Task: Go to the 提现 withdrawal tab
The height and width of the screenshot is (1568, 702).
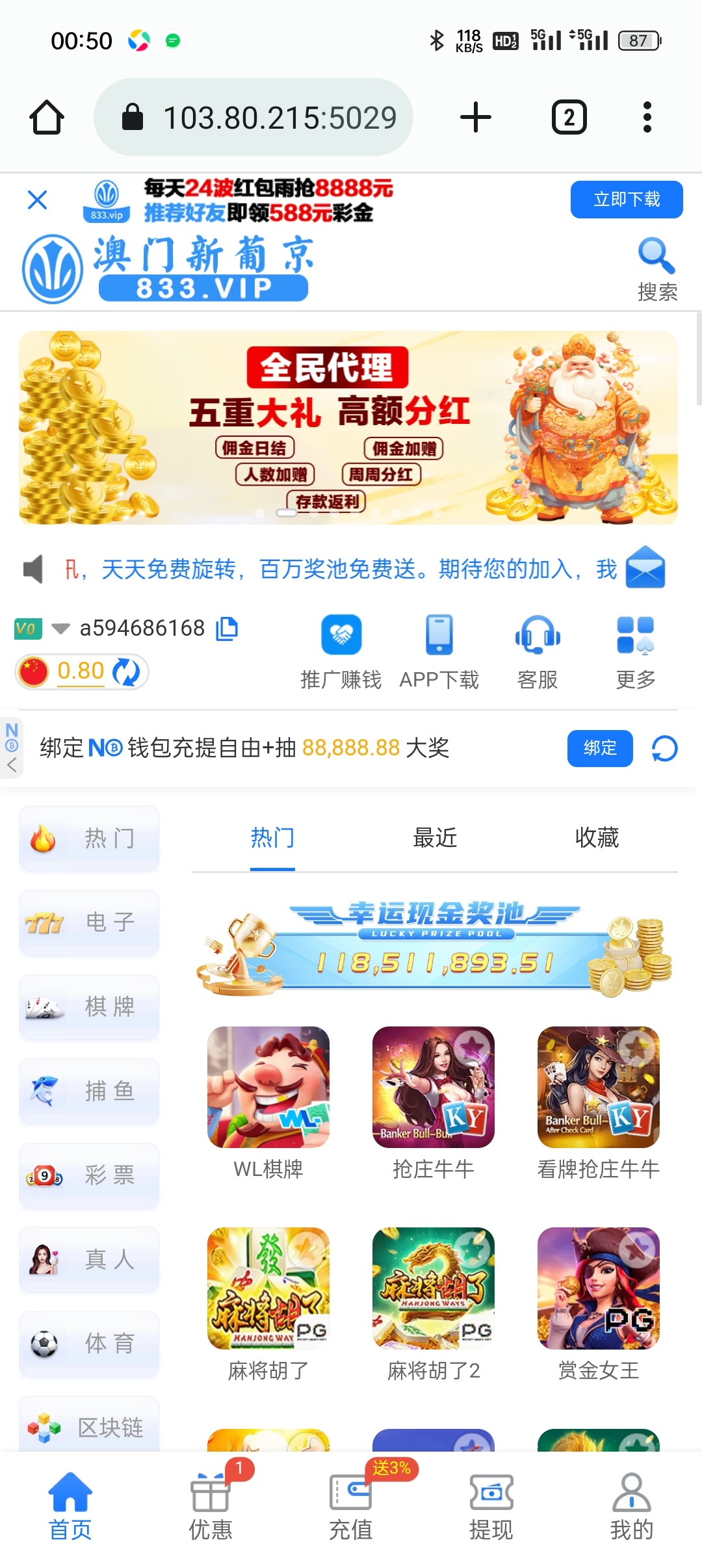Action: 491,1508
